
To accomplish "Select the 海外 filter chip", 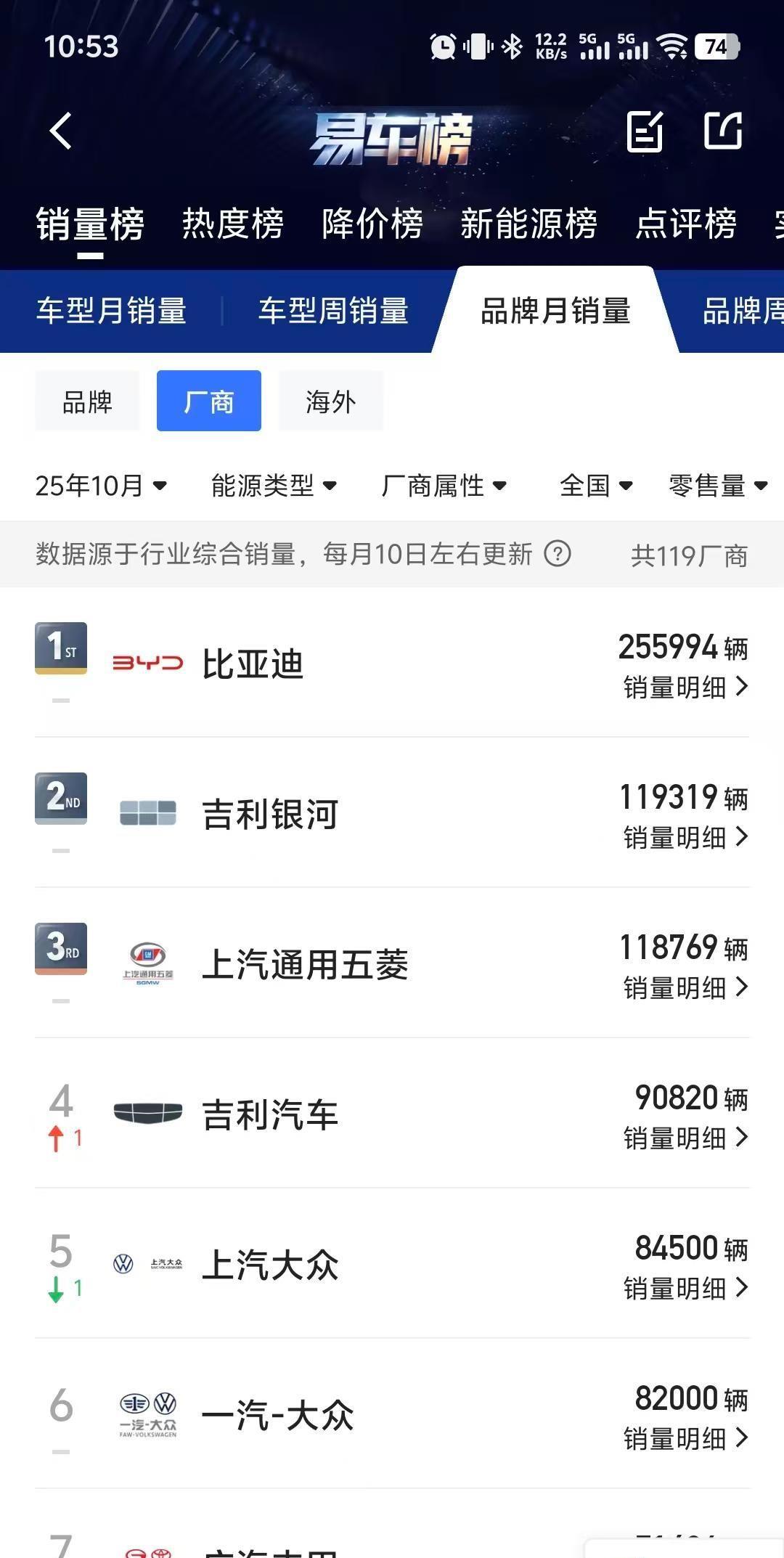I will coord(331,401).
